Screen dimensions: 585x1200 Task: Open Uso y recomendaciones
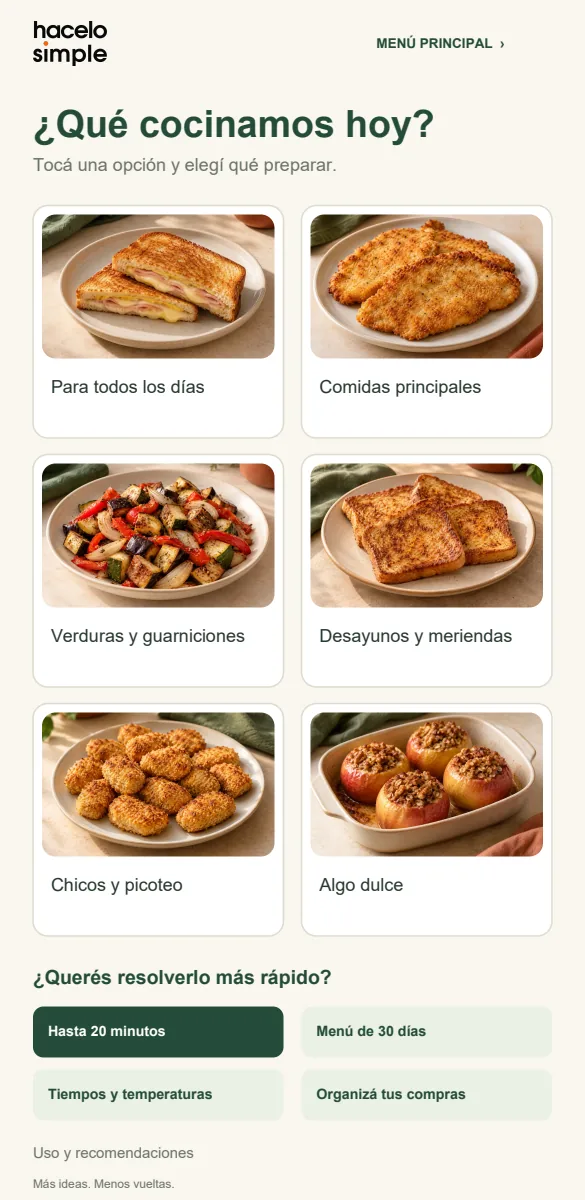pos(113,1153)
